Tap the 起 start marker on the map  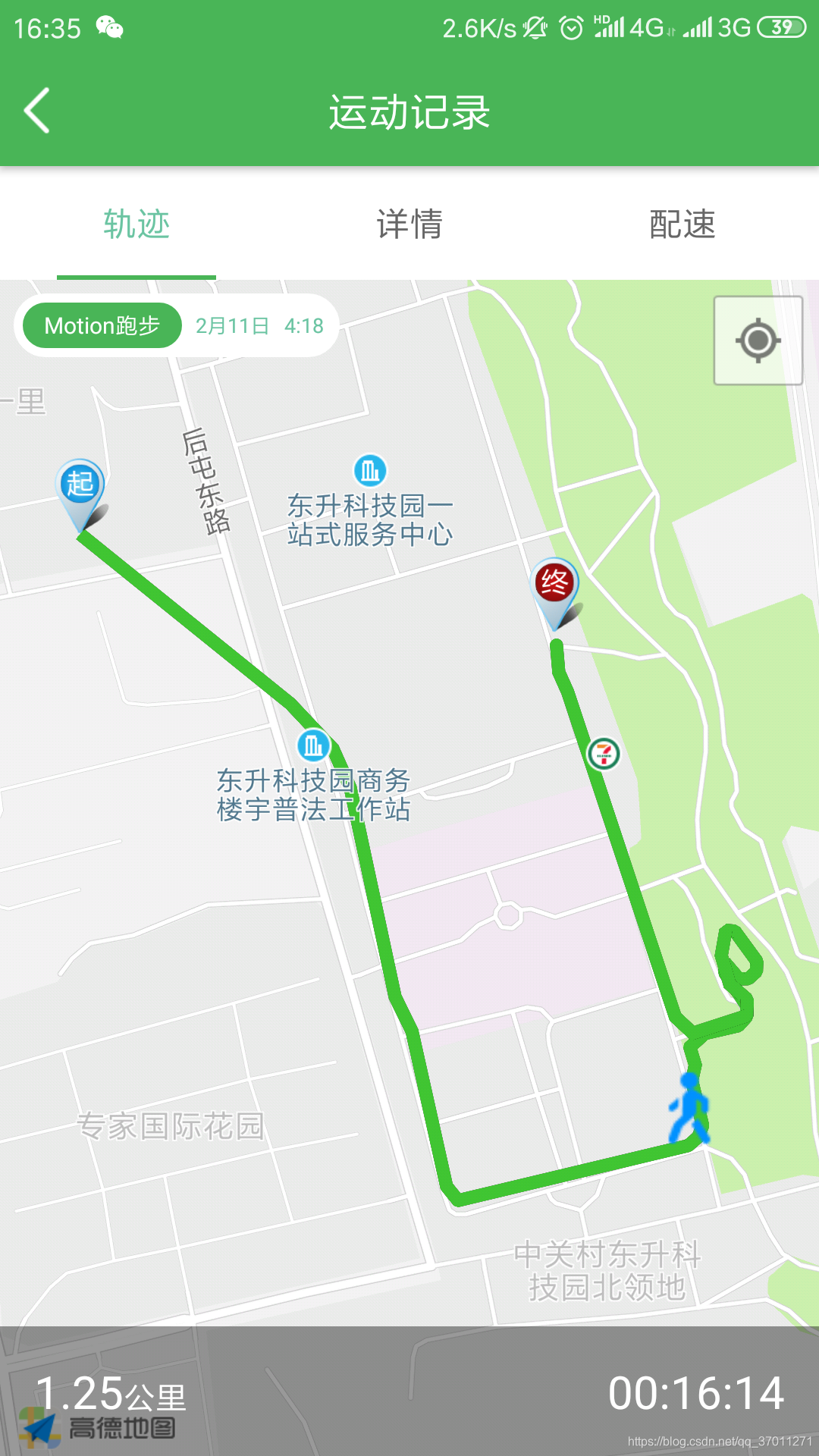(80, 486)
